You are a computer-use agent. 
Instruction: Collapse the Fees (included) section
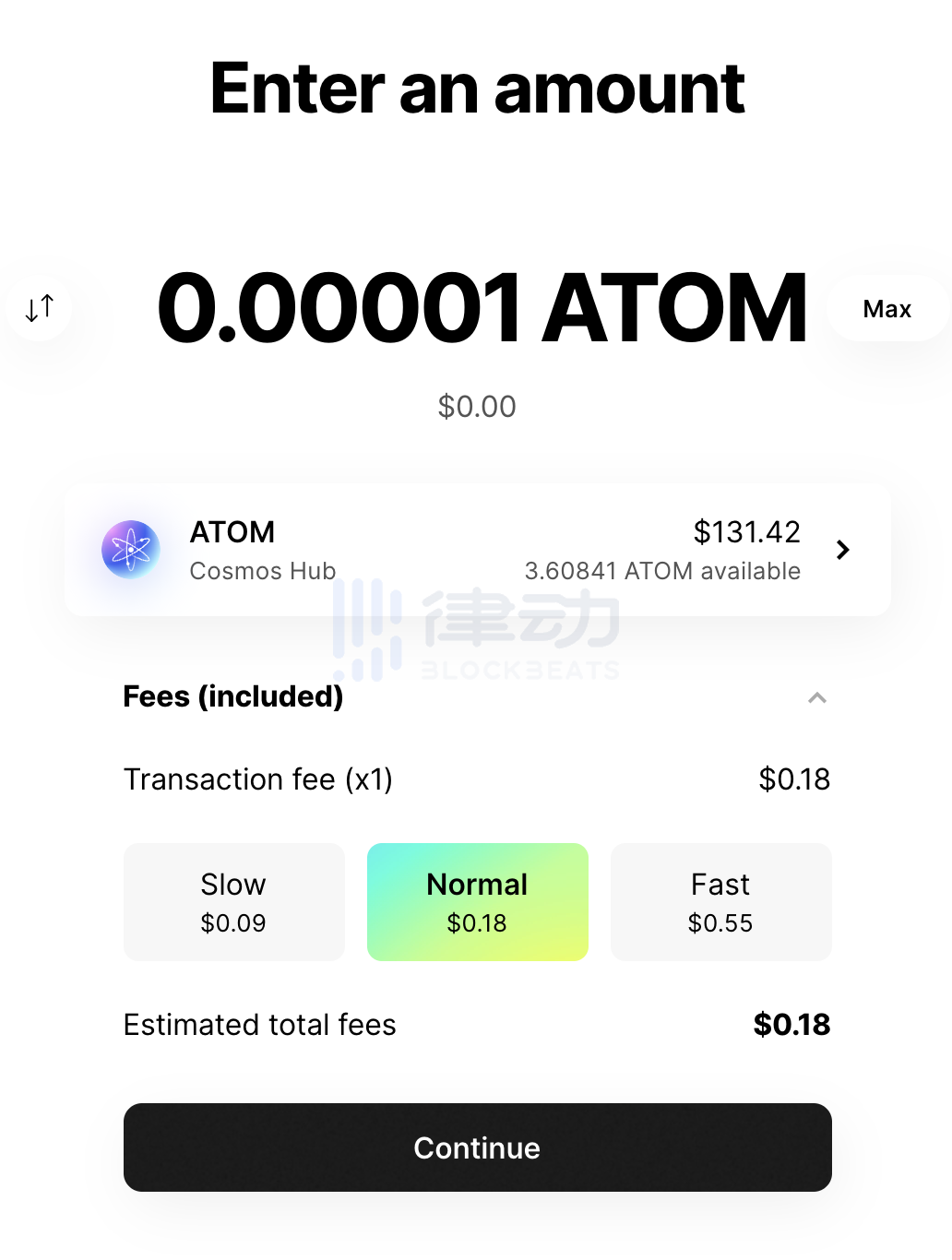click(x=816, y=697)
